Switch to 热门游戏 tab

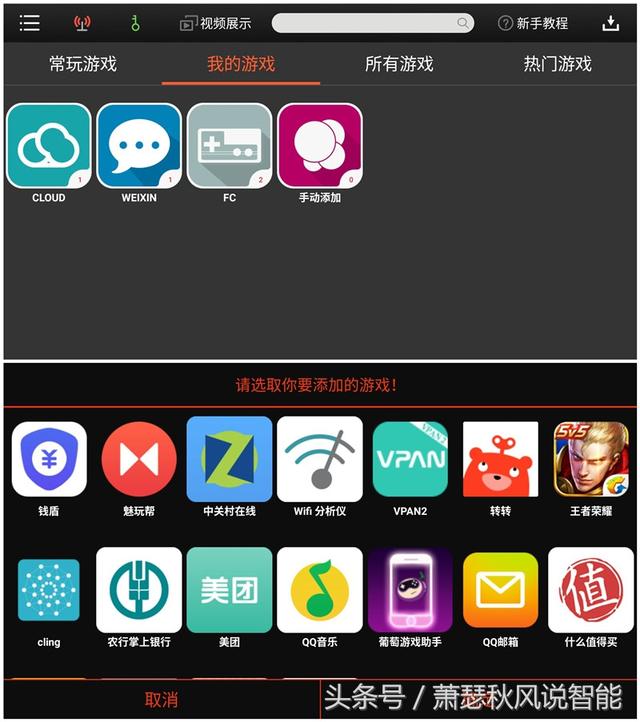point(557,64)
